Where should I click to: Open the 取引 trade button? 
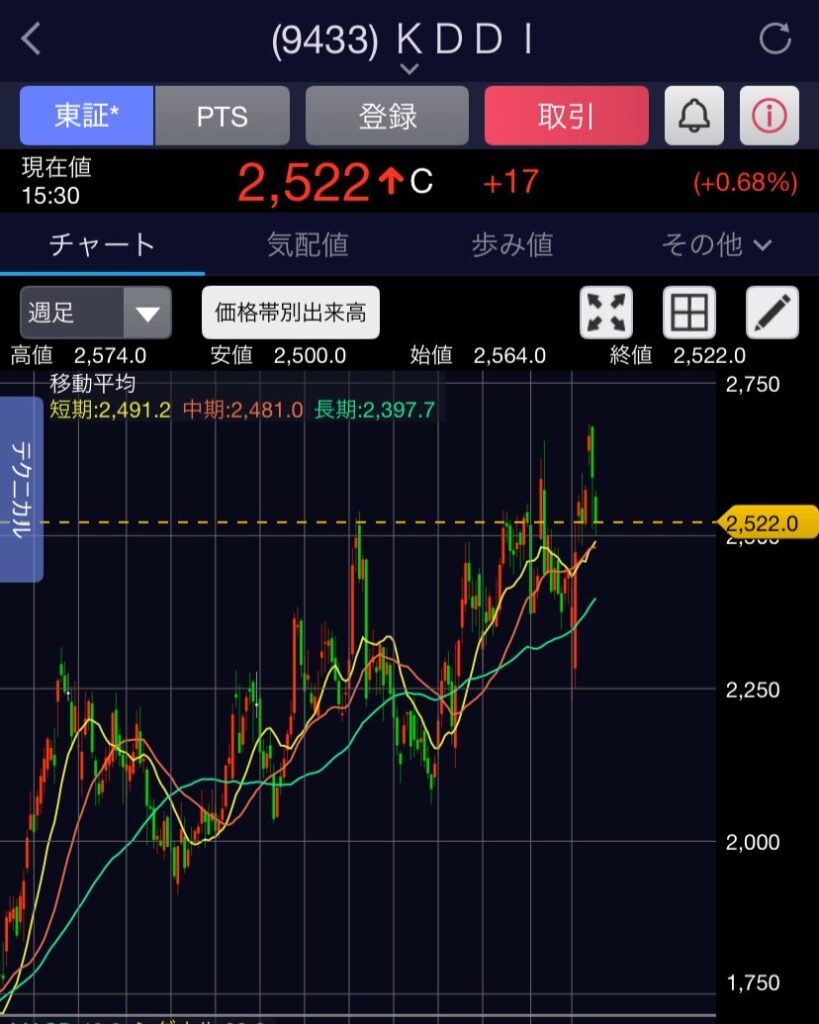point(566,116)
